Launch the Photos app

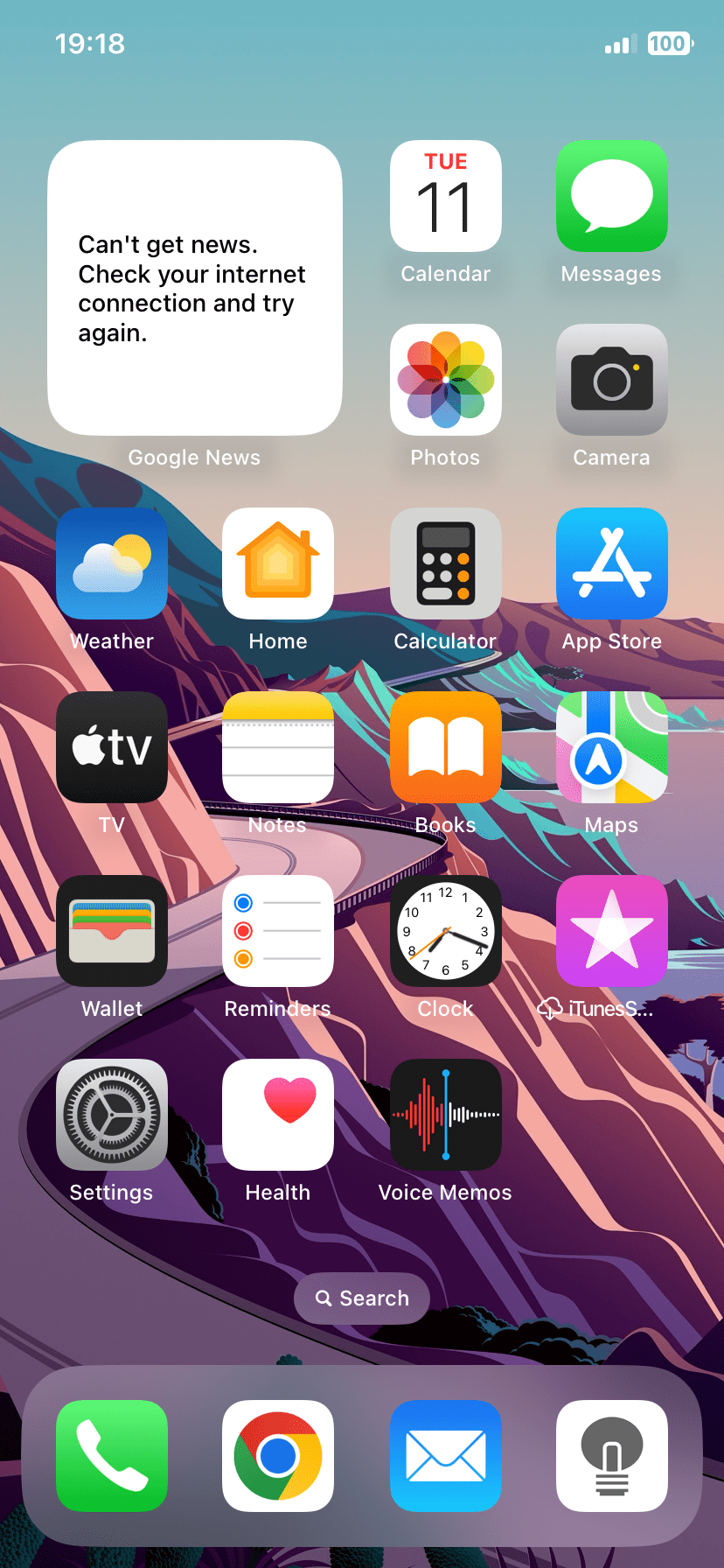[445, 380]
